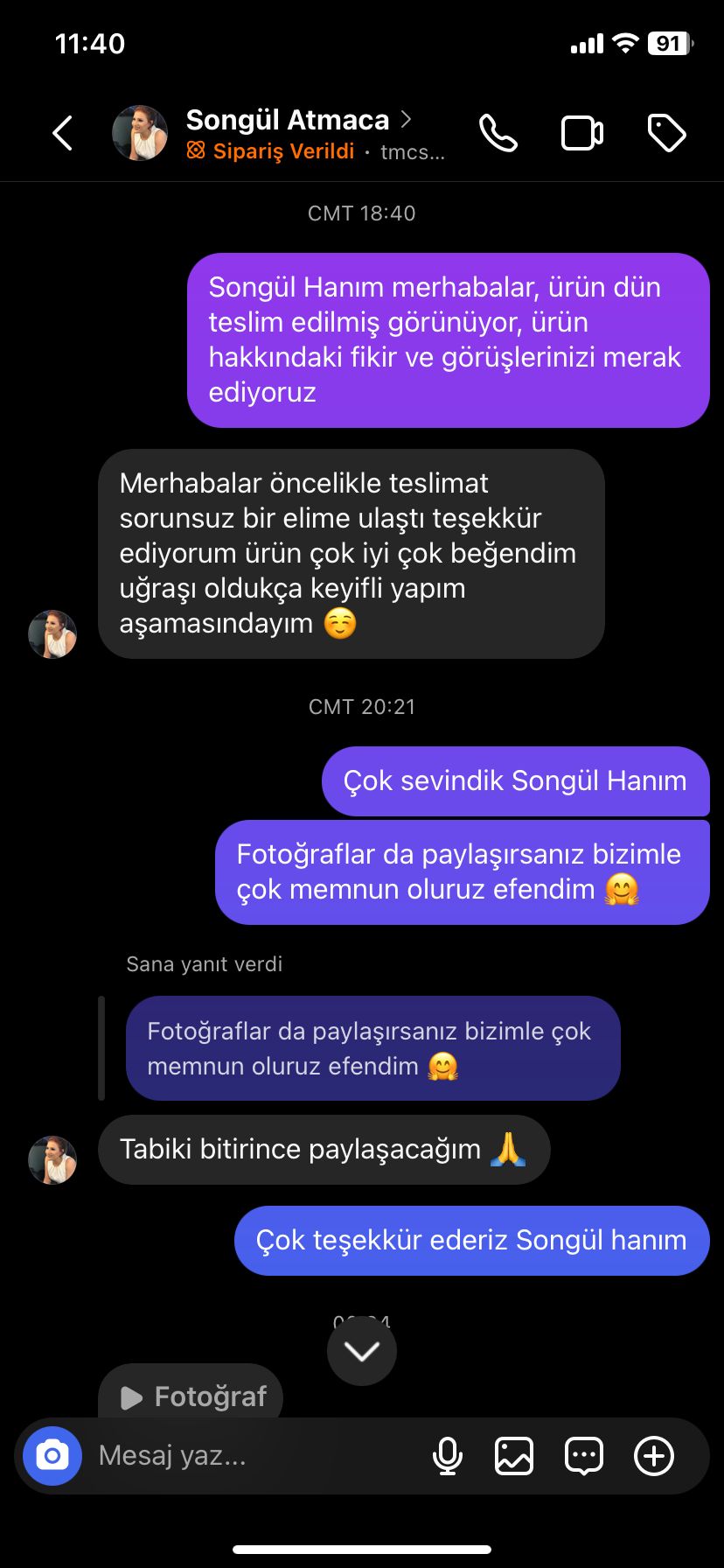Tap Songül's avatar beside Tabiki message
This screenshot has height=1568, width=724.
pyautogui.click(x=52, y=1159)
